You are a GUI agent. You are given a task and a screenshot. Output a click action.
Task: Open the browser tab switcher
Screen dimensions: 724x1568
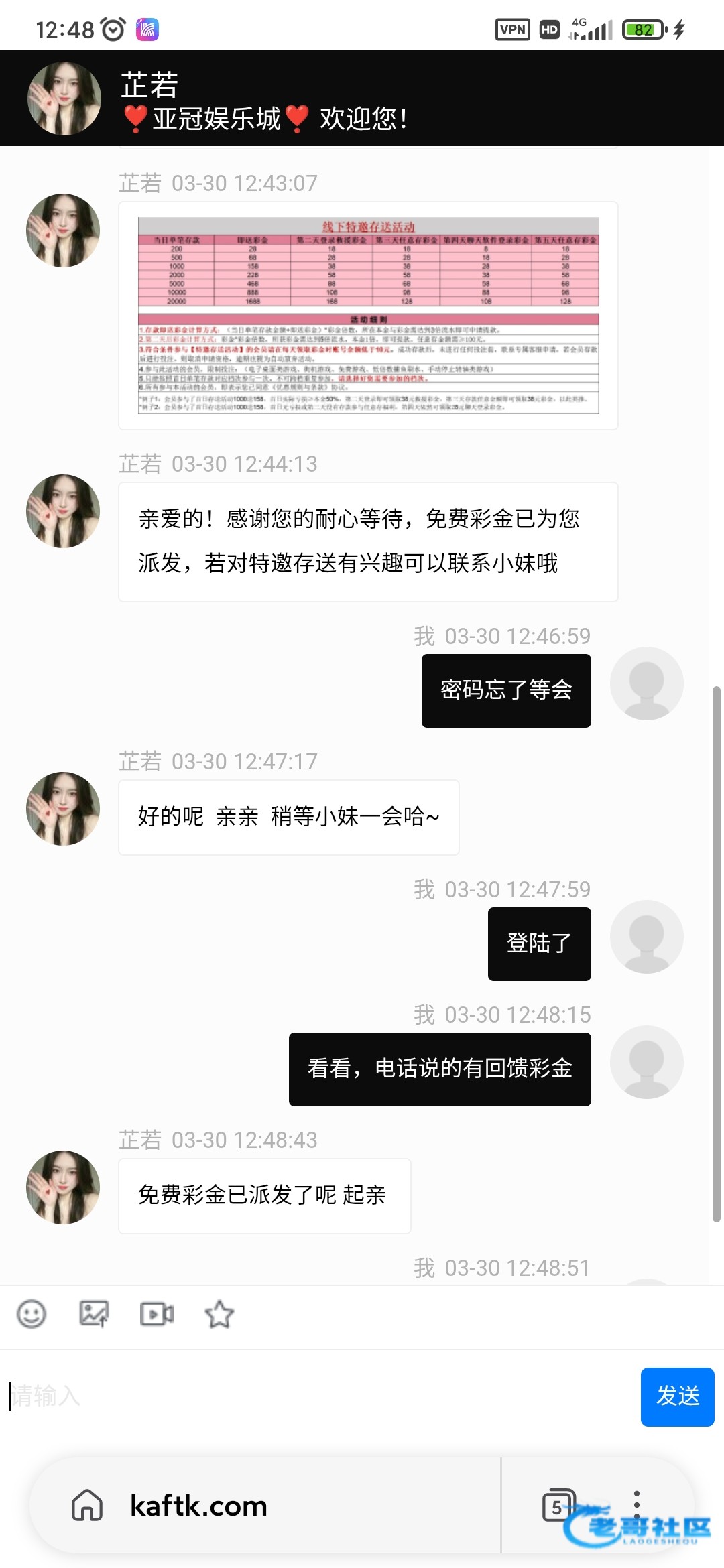pyautogui.click(x=558, y=1506)
